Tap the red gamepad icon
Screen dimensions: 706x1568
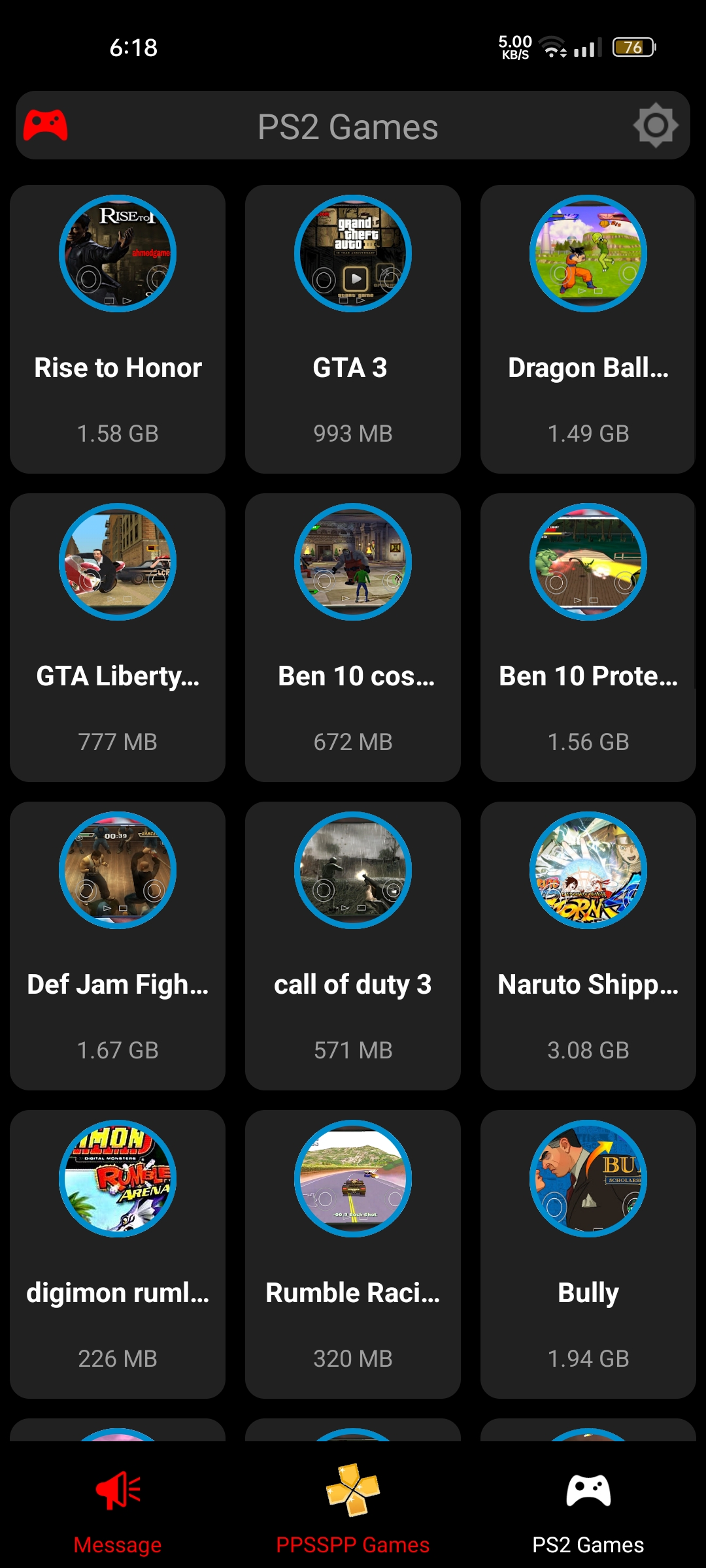pos(45,125)
